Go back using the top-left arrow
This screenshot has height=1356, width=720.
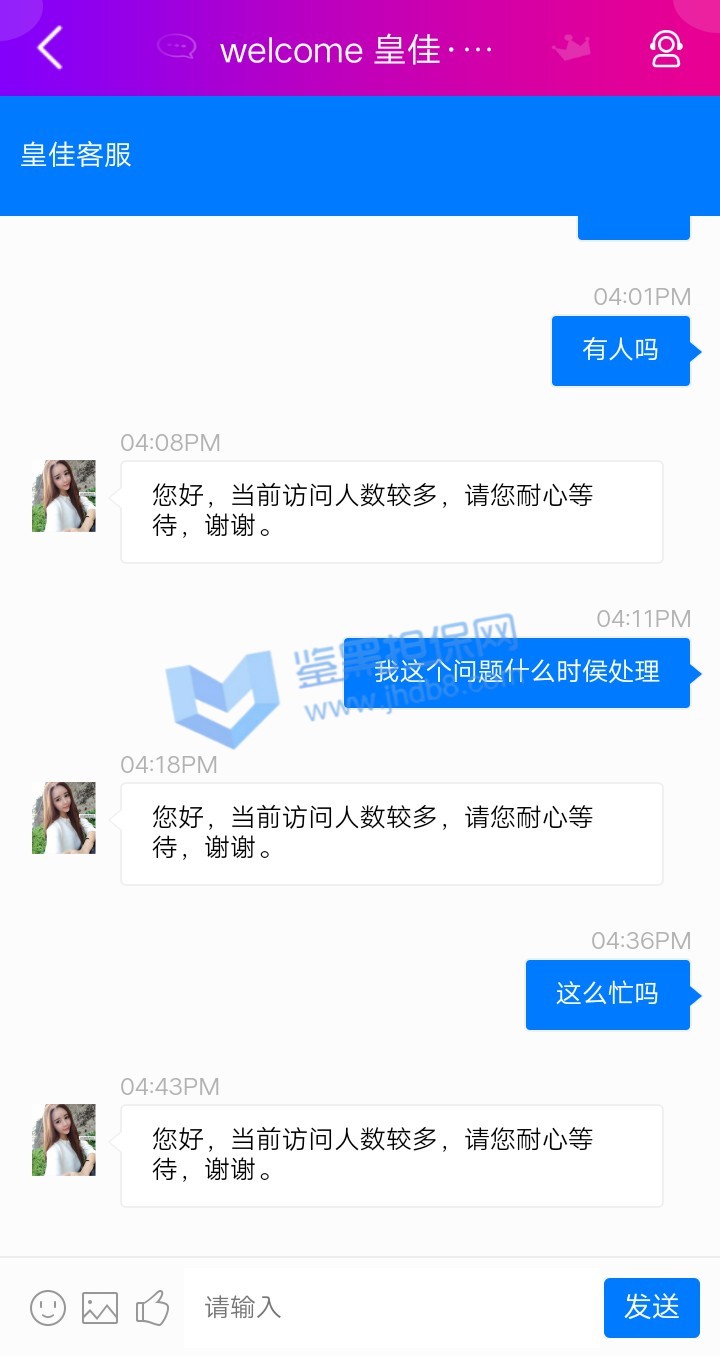click(50, 47)
